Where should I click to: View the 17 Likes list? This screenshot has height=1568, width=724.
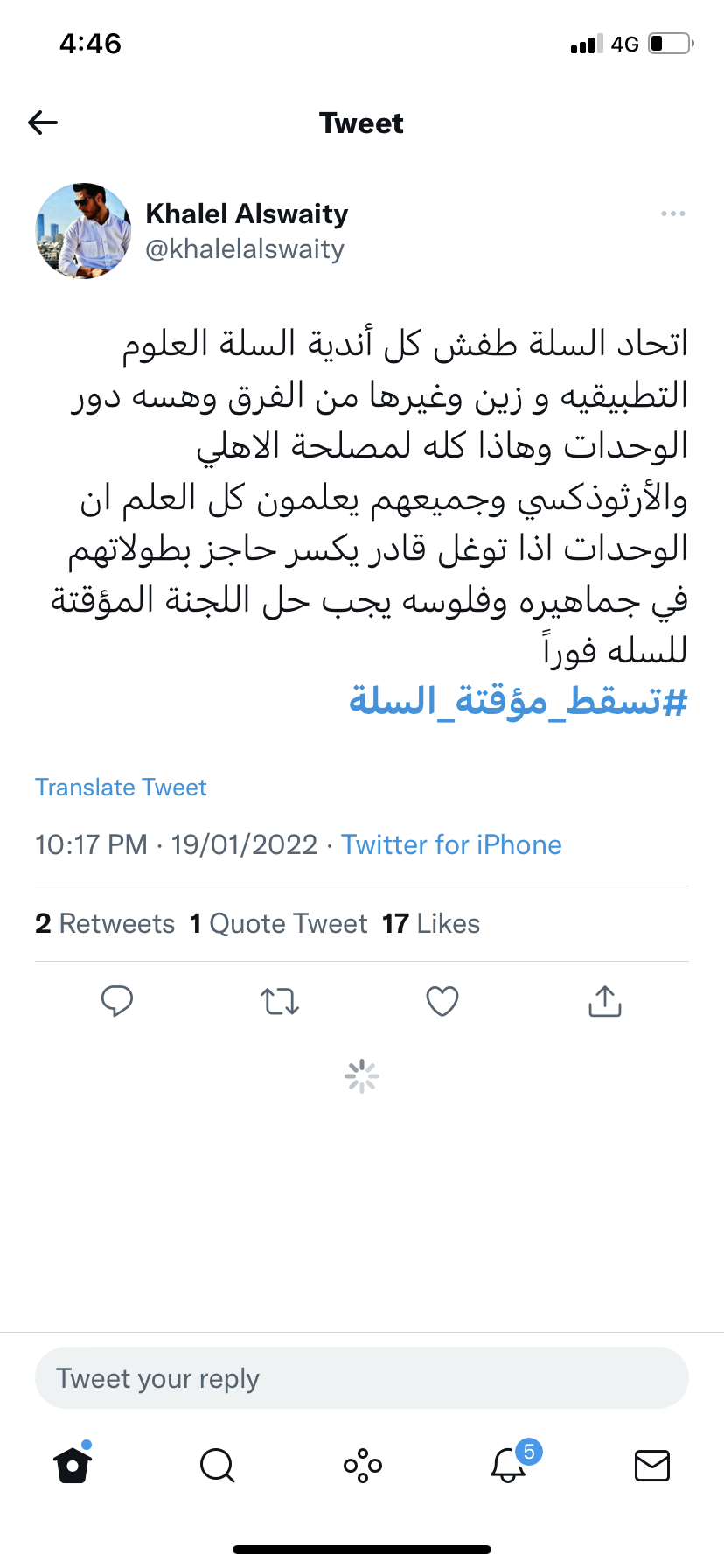pyautogui.click(x=431, y=923)
